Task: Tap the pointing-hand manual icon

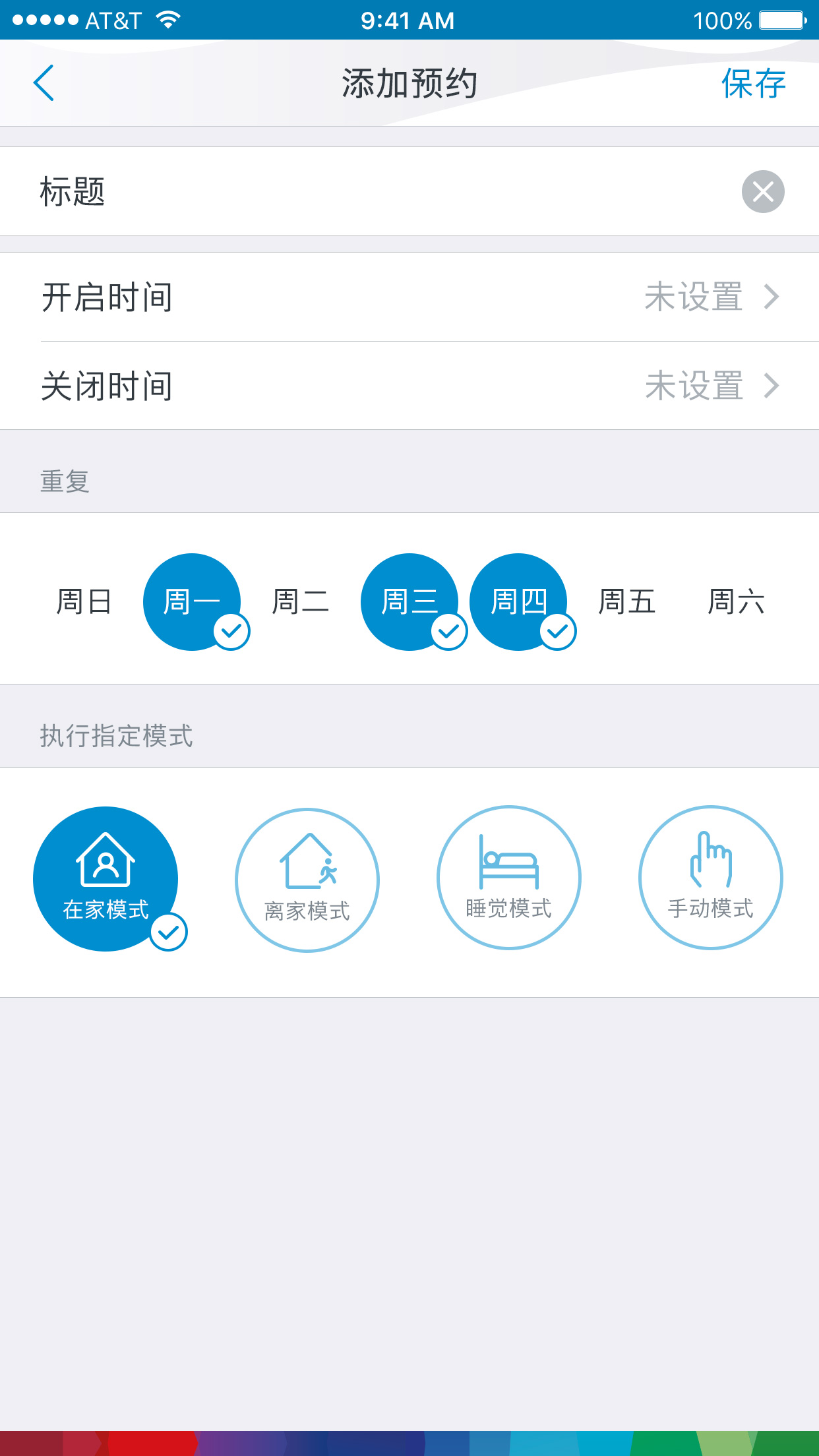Action: click(x=710, y=861)
